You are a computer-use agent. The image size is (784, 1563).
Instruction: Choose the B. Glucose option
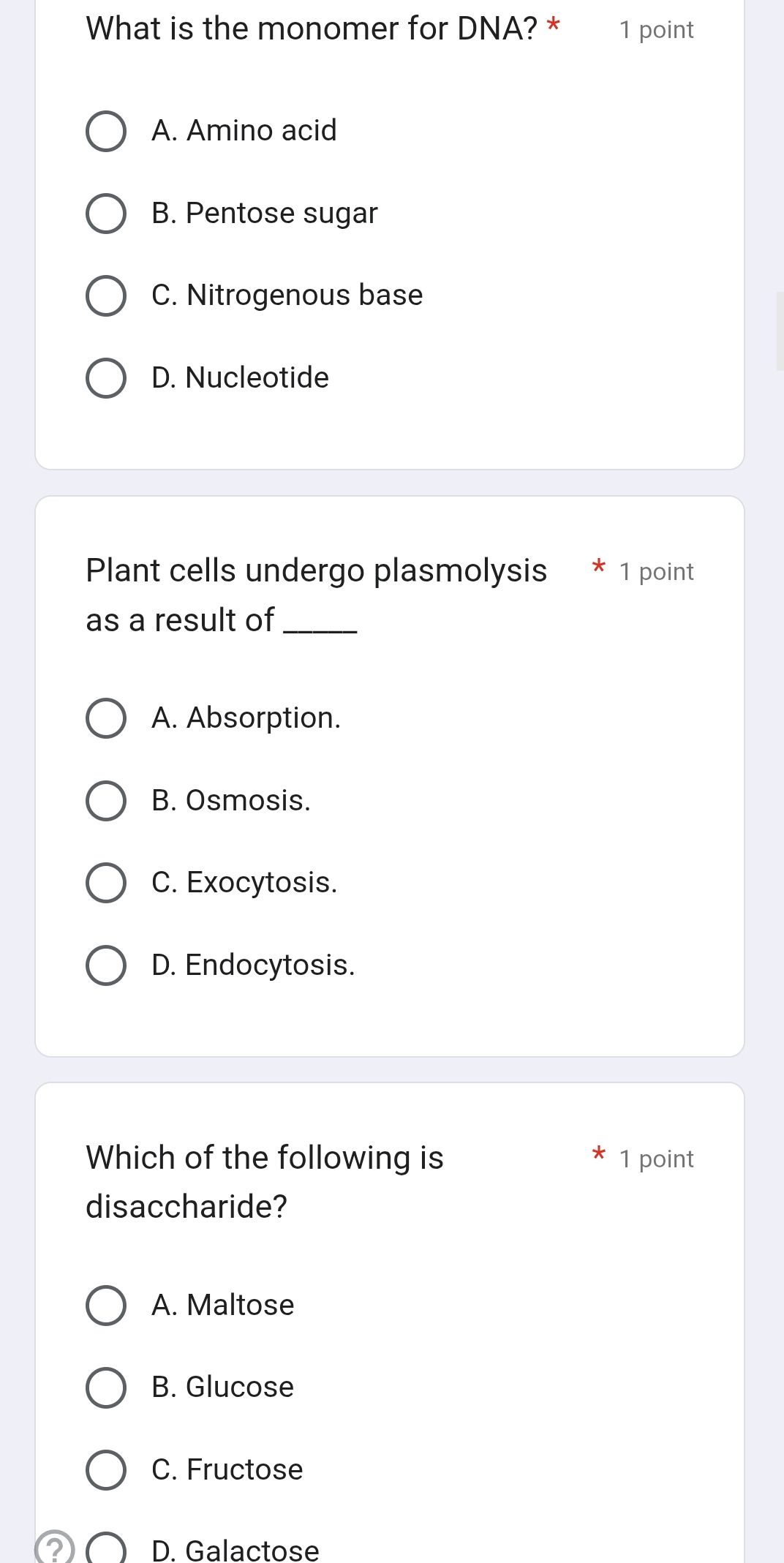pos(106,1387)
